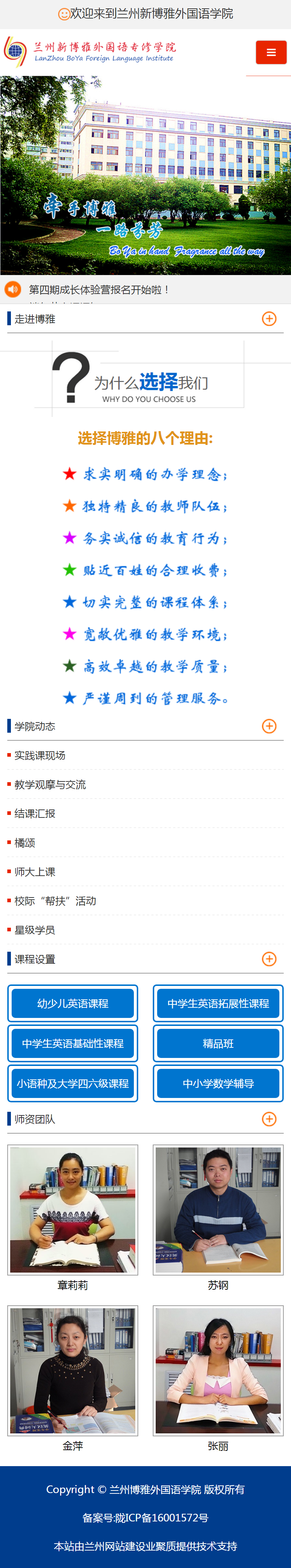This screenshot has height=1568, width=291.
Task: Open 教学观摩与交流 item
Action: (50, 785)
